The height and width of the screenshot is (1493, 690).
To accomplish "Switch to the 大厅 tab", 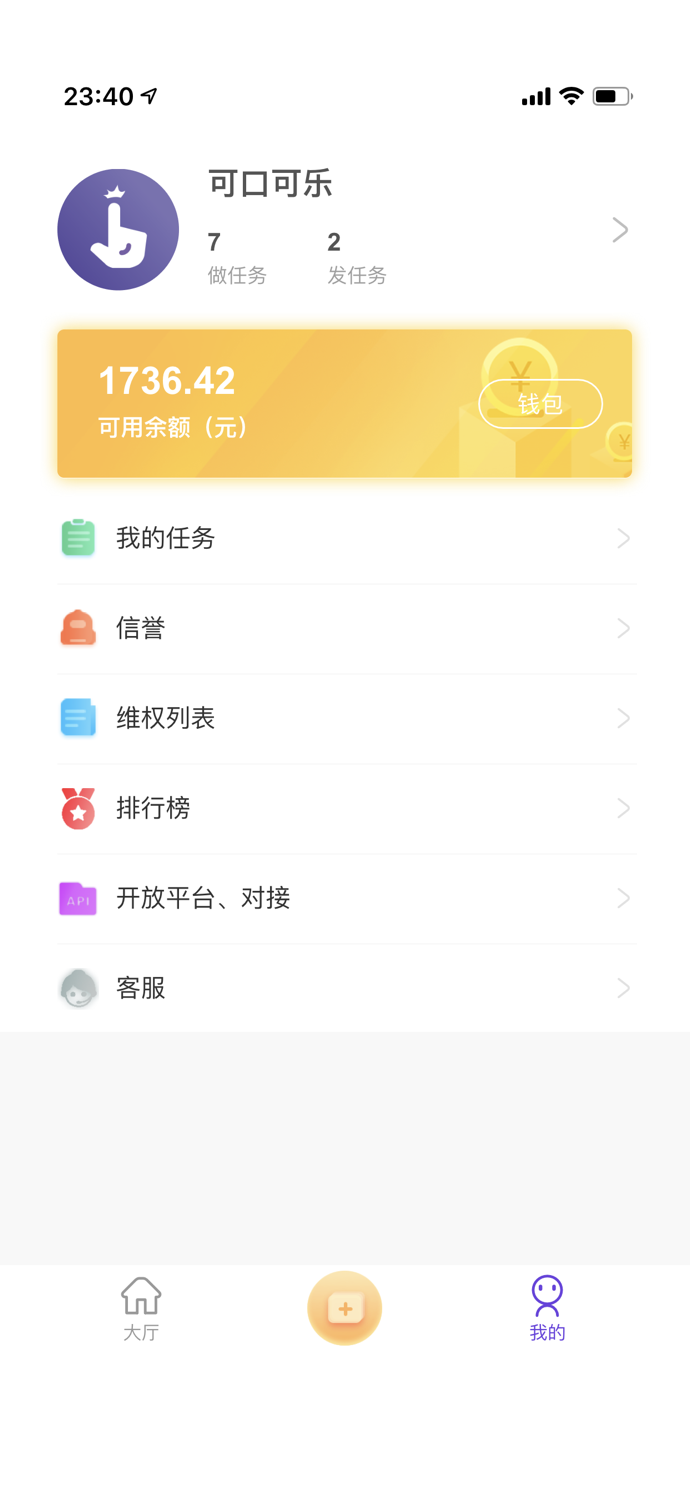I will (x=141, y=1308).
